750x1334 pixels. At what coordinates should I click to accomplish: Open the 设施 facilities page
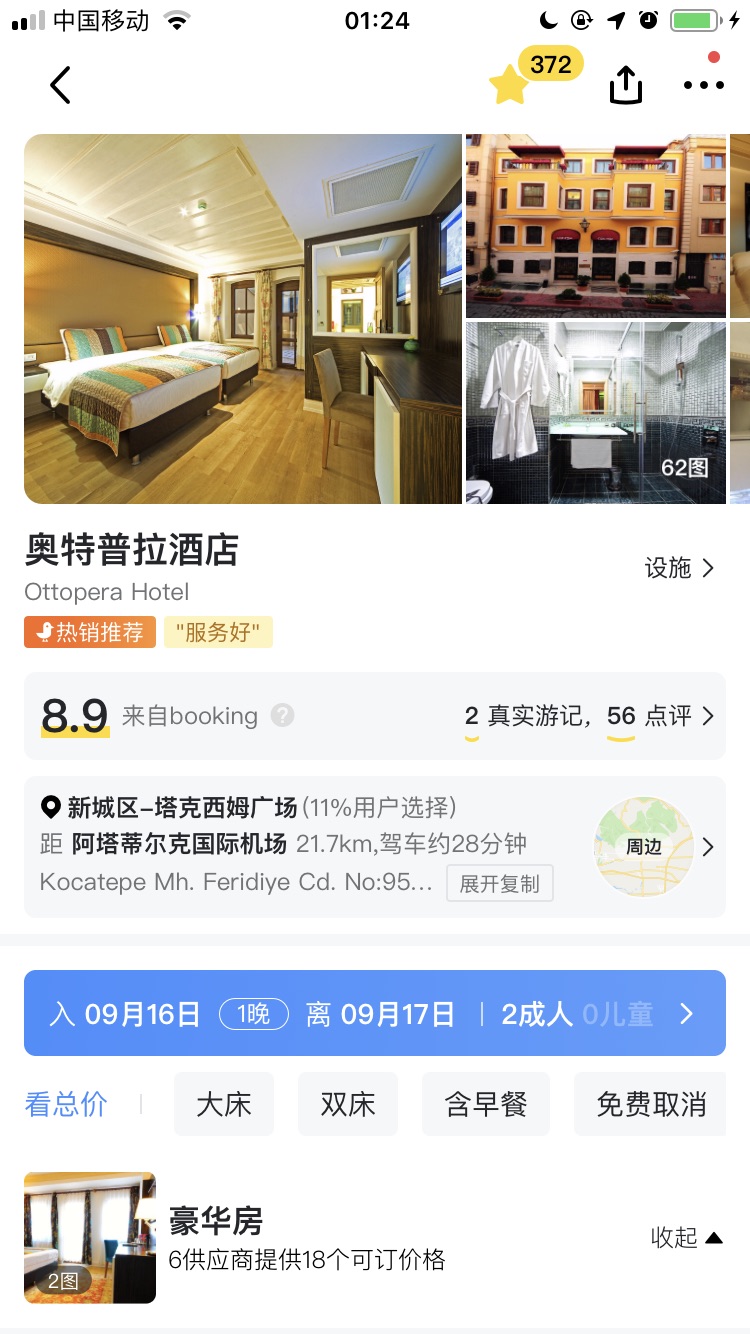pyautogui.click(x=680, y=568)
